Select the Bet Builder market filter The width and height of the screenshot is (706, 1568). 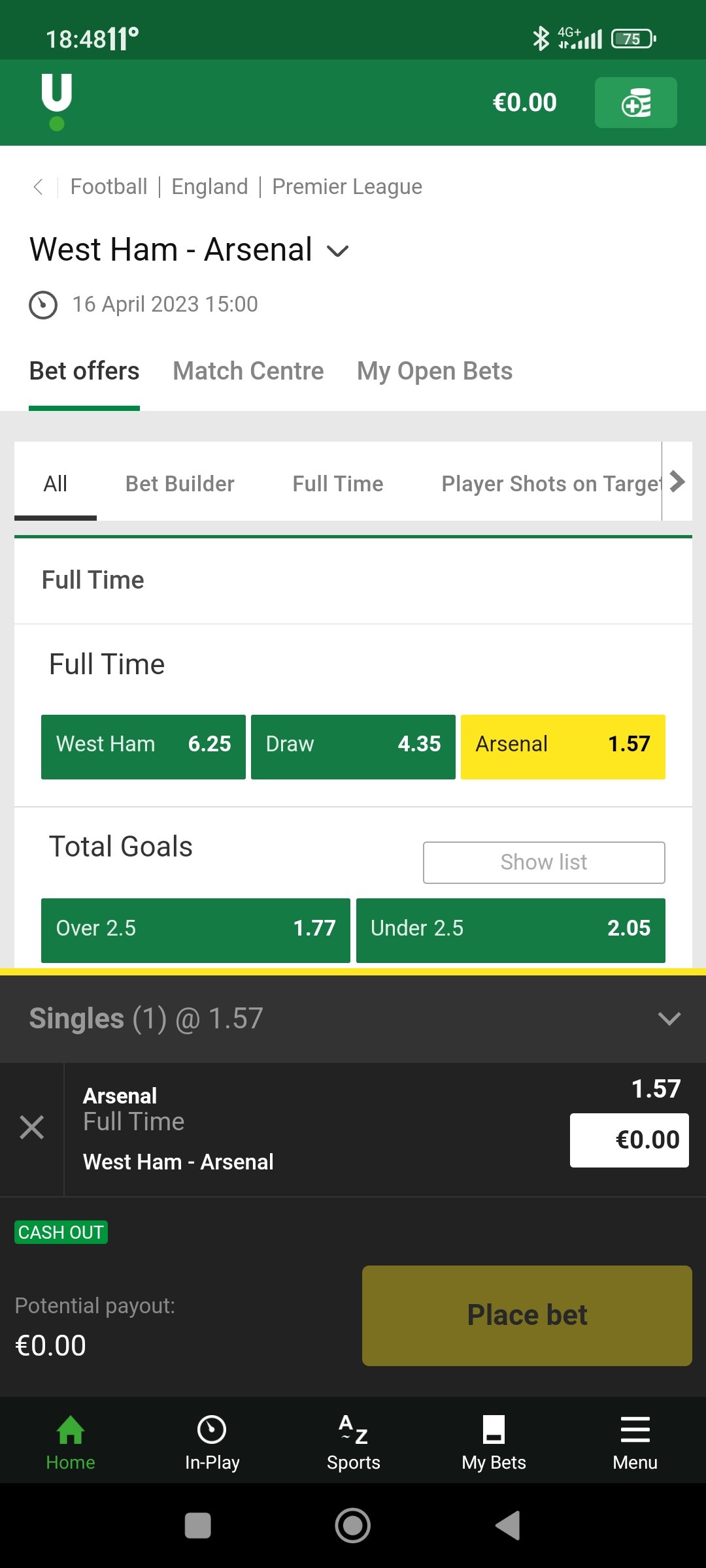[180, 483]
